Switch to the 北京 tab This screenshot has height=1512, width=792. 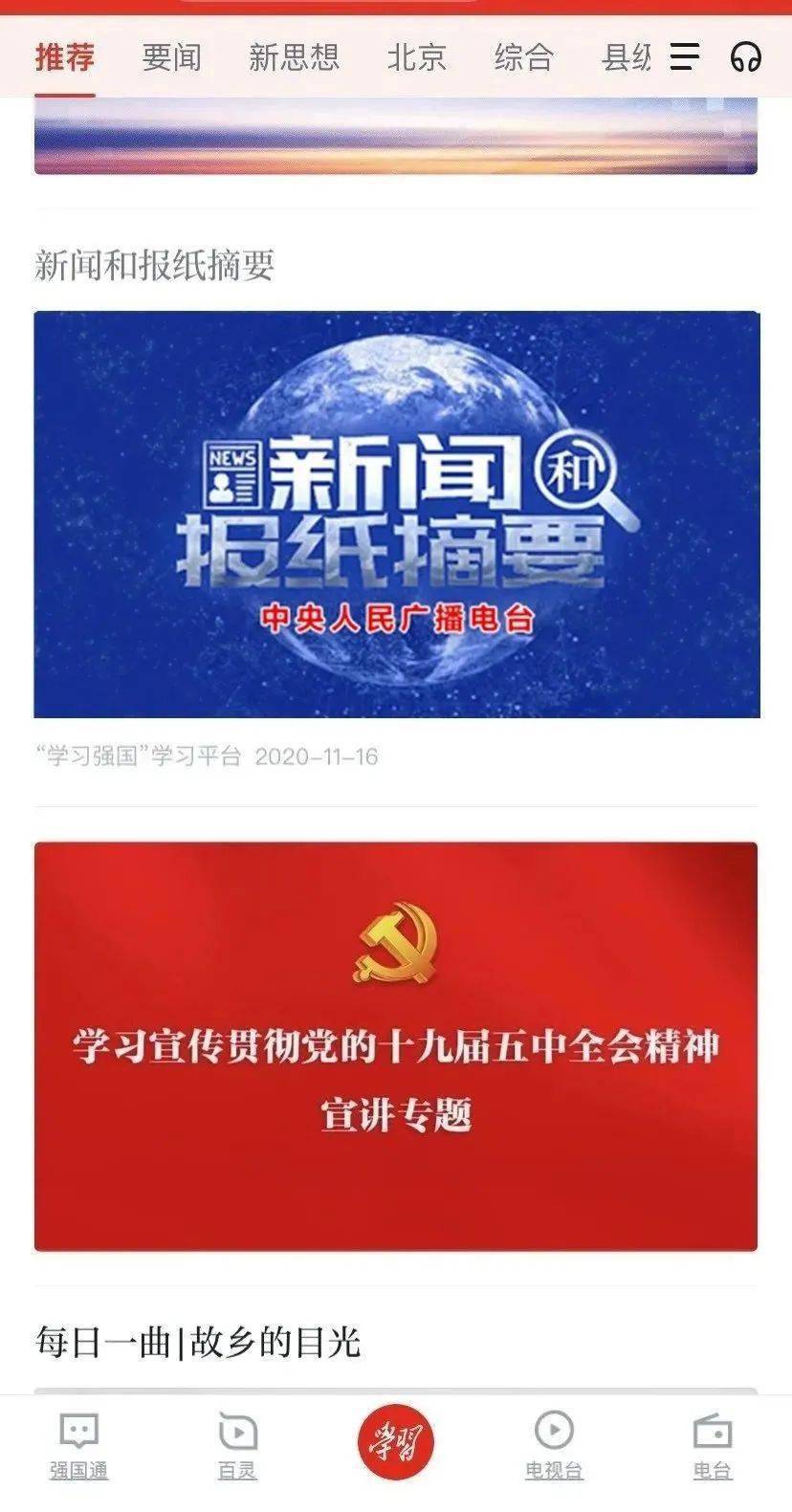click(x=417, y=58)
